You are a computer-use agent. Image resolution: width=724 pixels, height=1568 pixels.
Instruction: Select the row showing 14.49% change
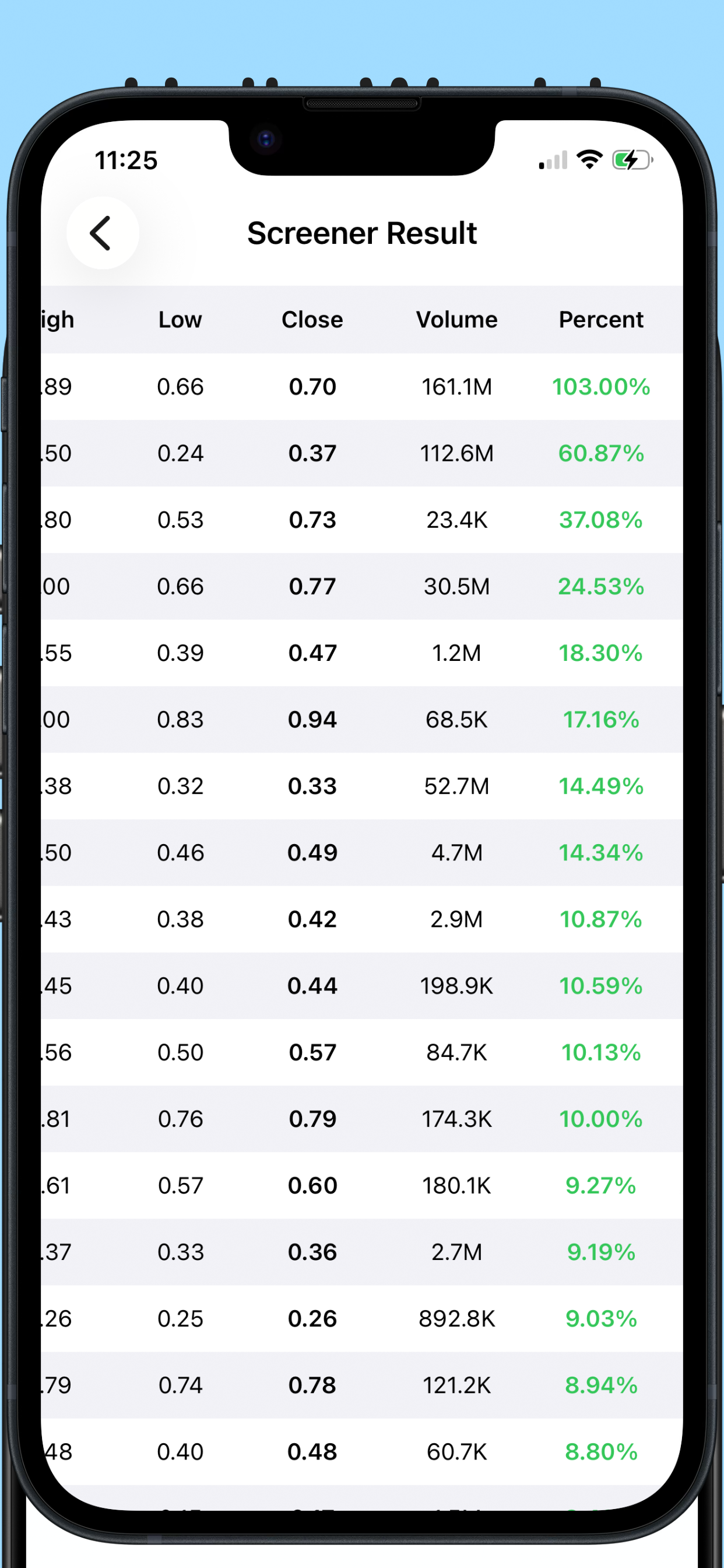(x=362, y=786)
